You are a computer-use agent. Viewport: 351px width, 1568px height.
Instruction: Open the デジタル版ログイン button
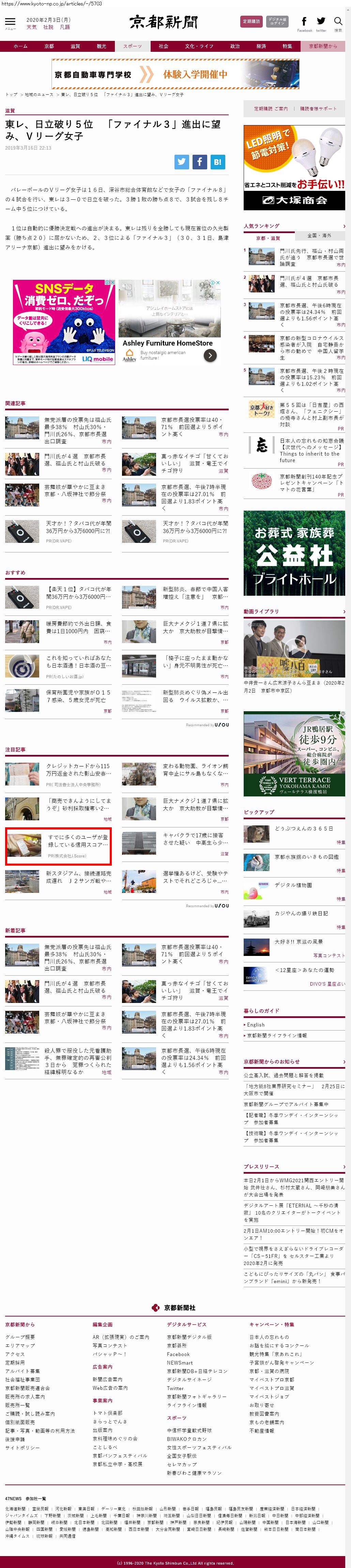coord(277,21)
